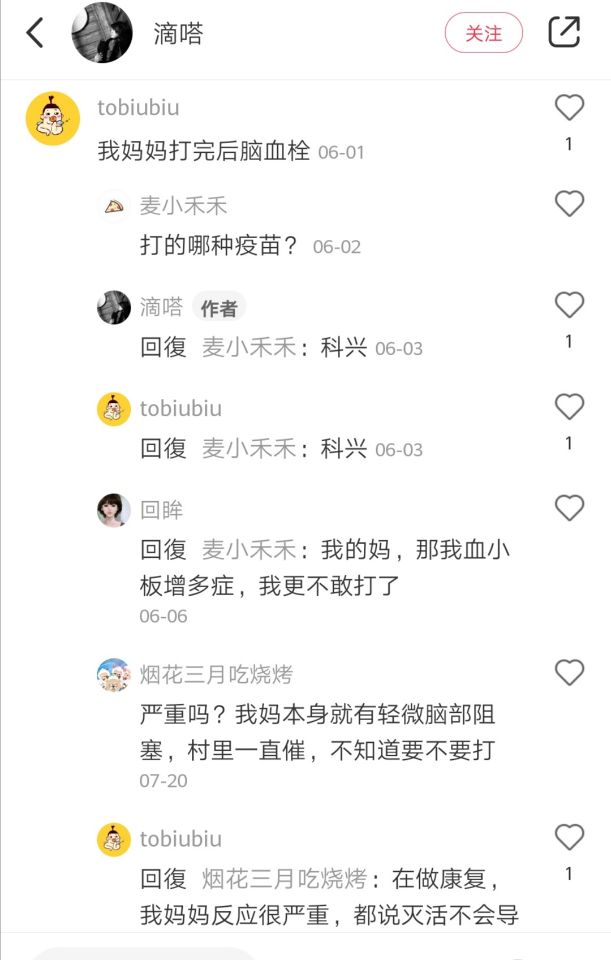Like tobiubiu's comment about 脑血栓

point(569,107)
